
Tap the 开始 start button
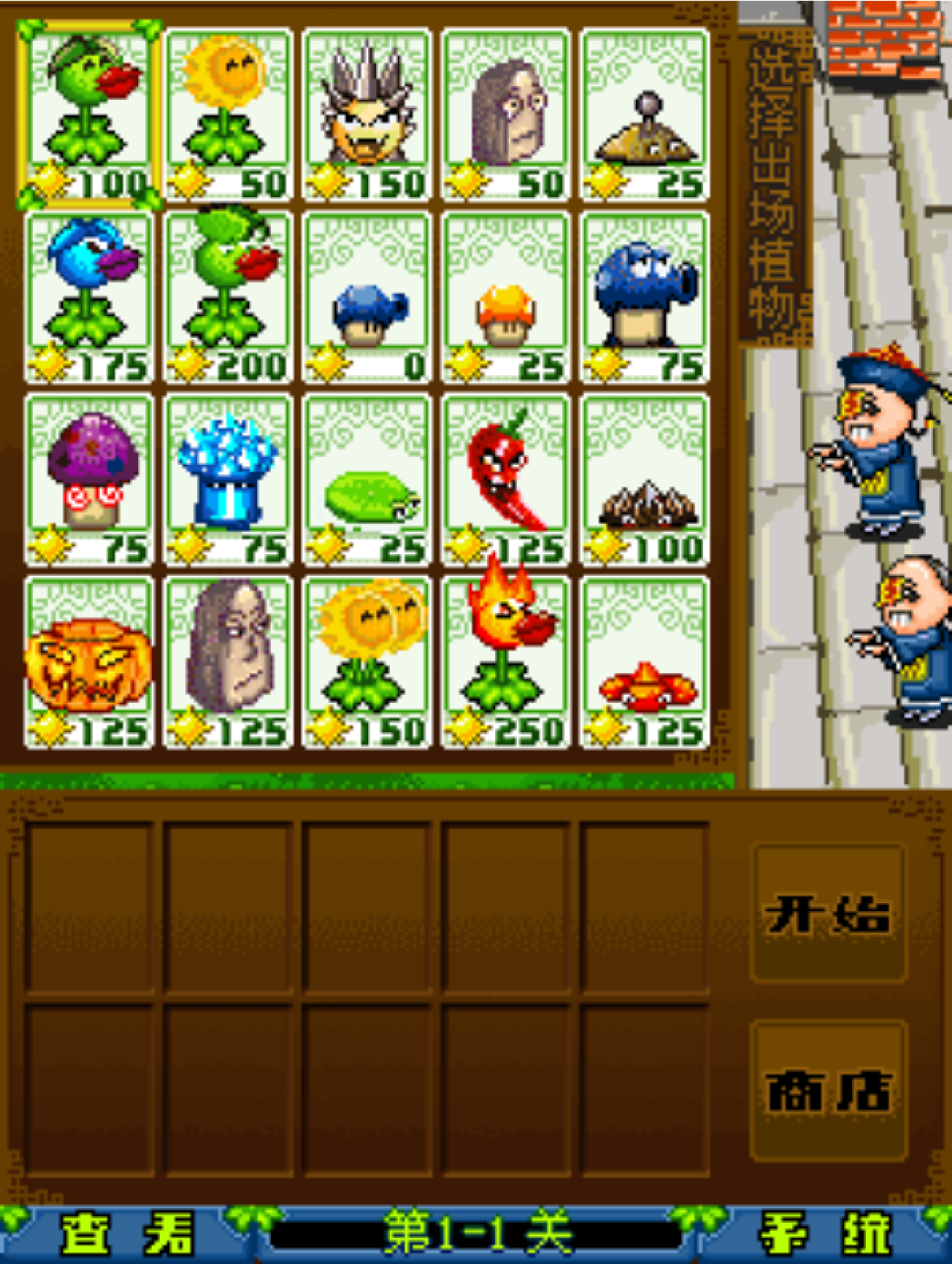point(828,914)
